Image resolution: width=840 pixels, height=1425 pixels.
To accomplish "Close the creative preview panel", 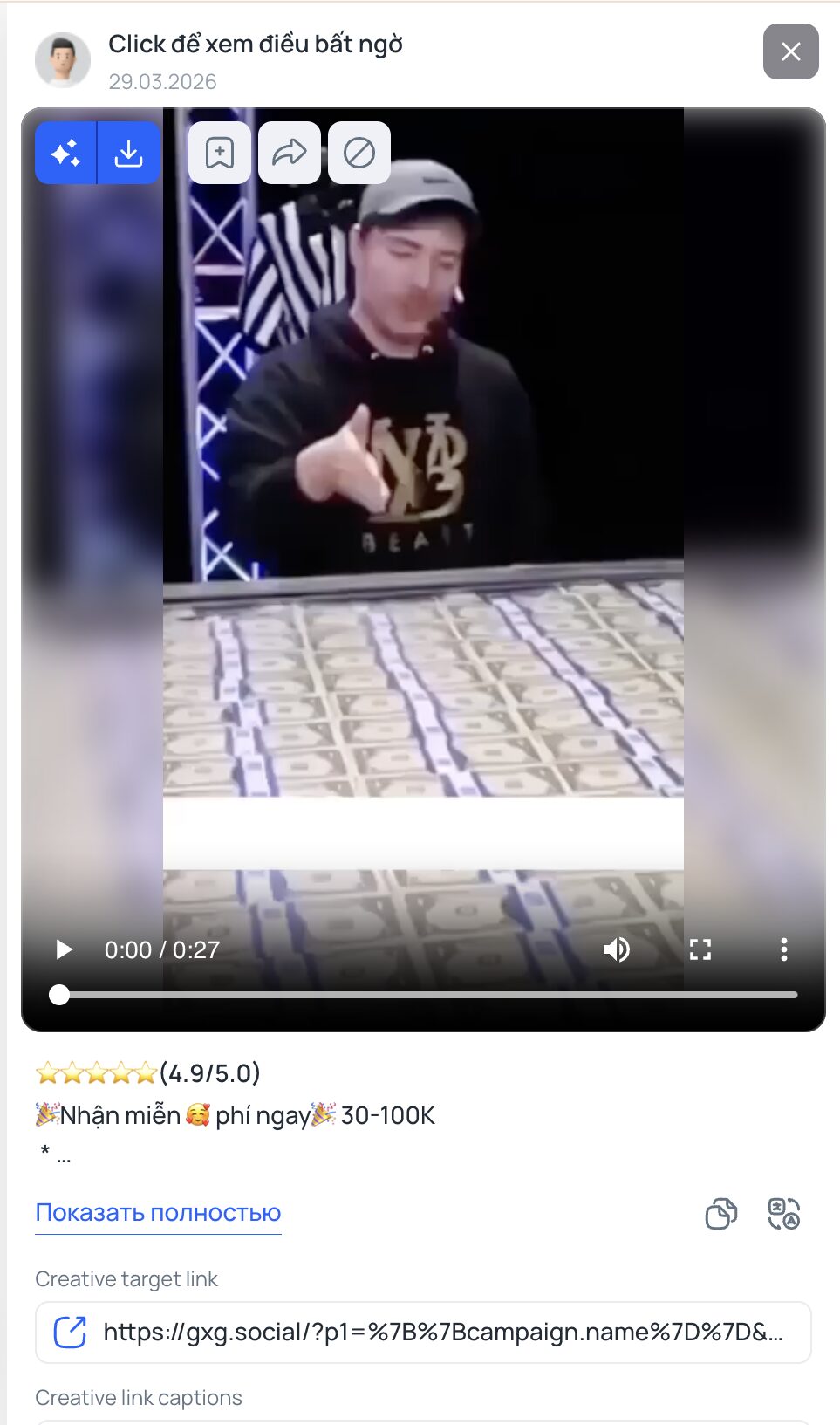I will point(790,51).
